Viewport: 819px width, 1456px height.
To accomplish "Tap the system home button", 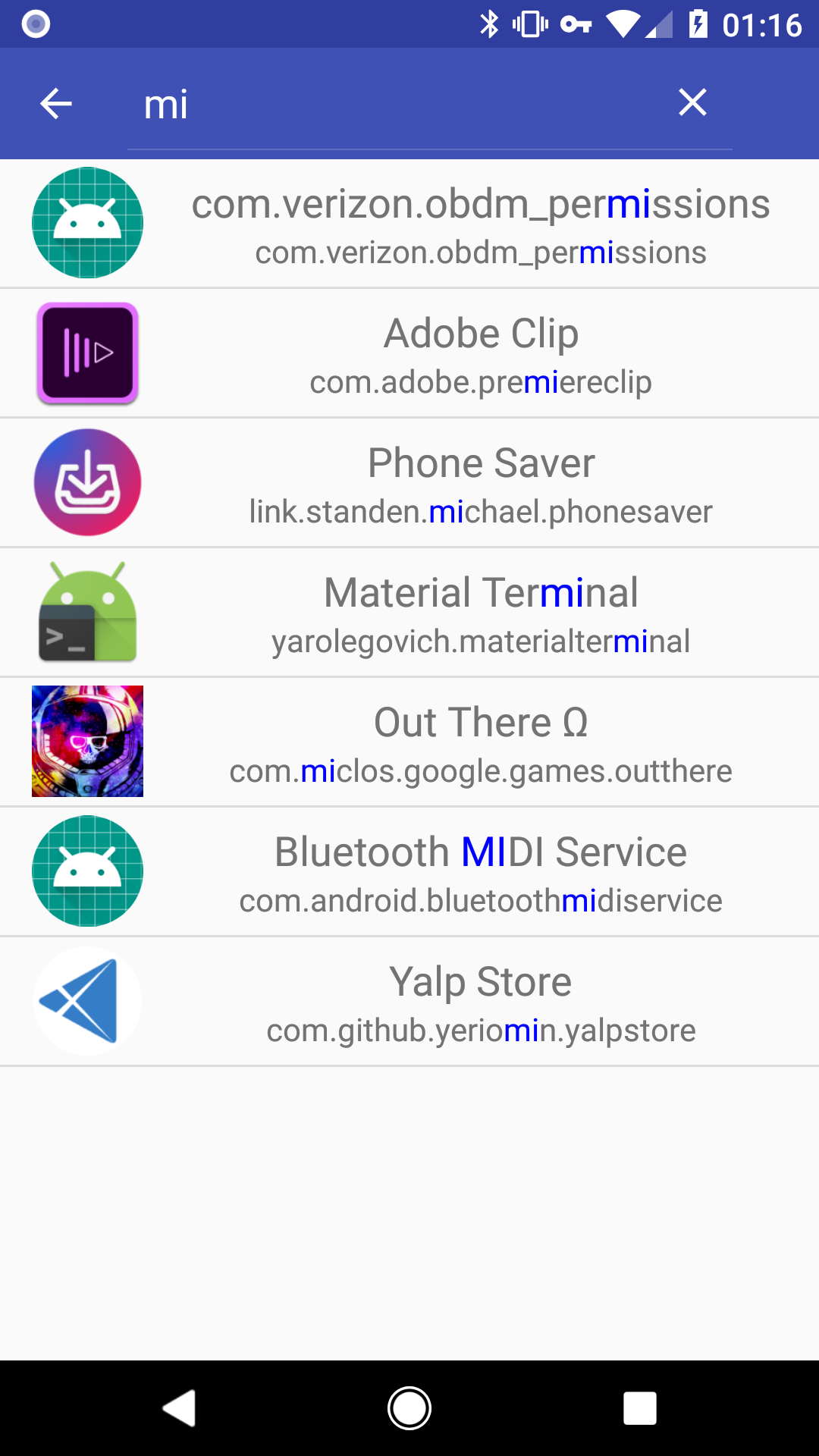I will tap(409, 1408).
